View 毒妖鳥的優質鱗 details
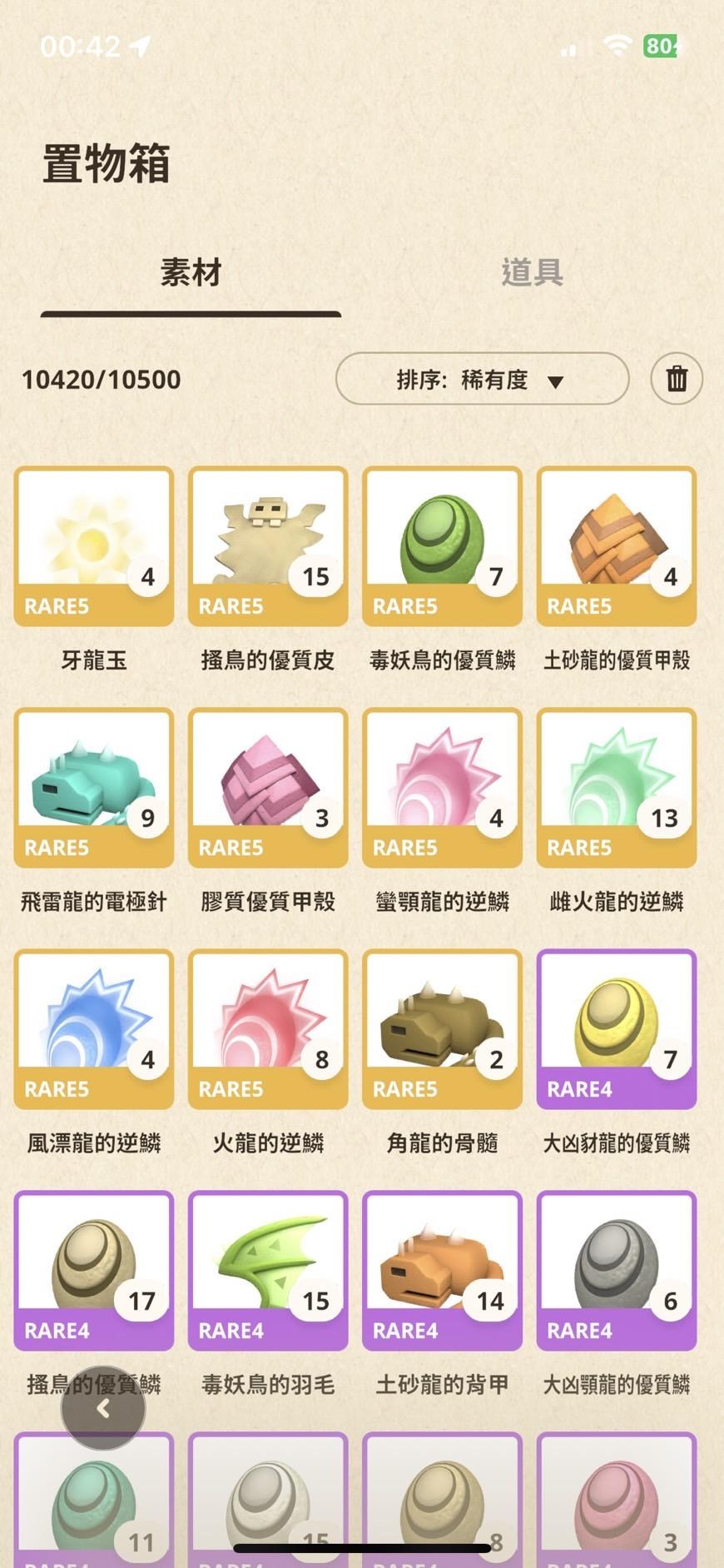724x1568 pixels. pos(442,545)
